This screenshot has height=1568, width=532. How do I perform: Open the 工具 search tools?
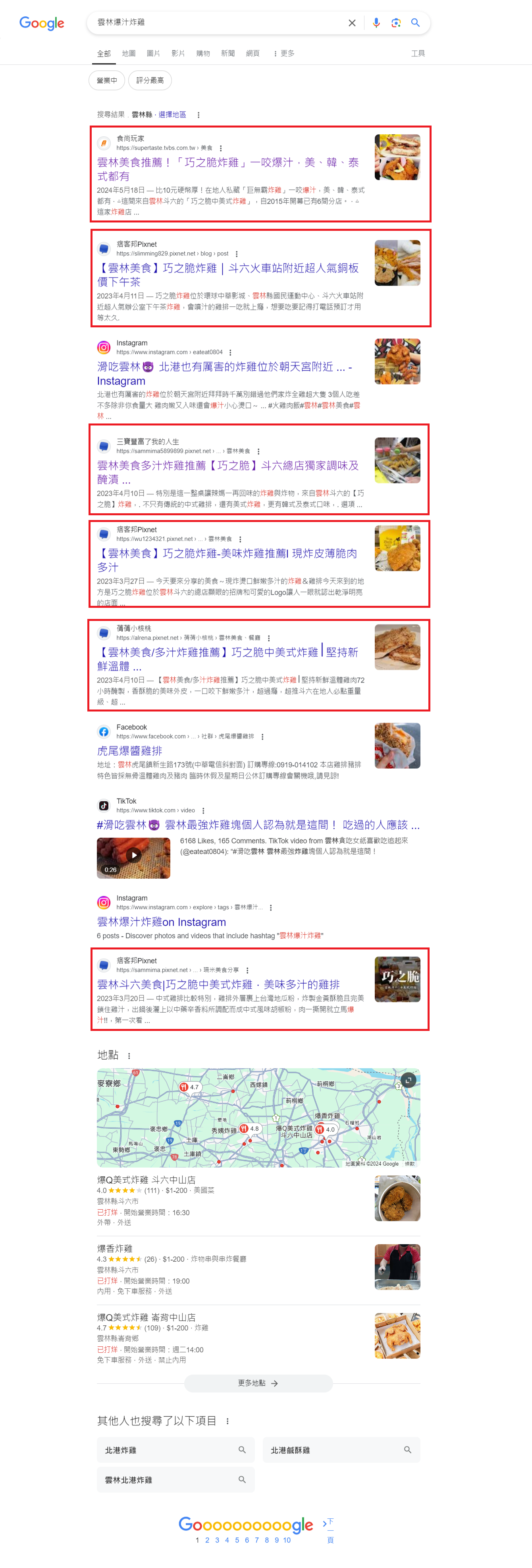(x=418, y=54)
